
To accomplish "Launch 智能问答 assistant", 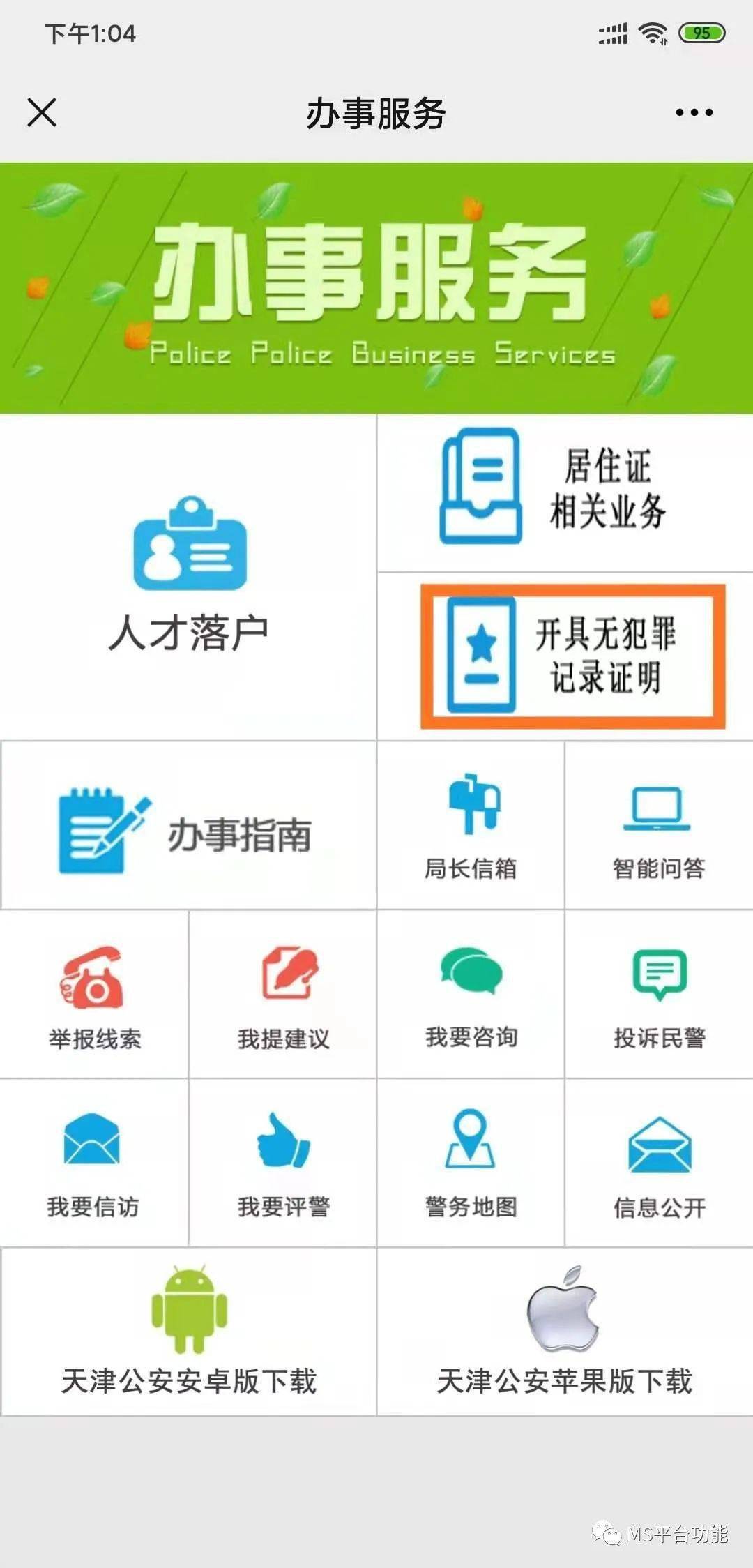I will [659, 826].
